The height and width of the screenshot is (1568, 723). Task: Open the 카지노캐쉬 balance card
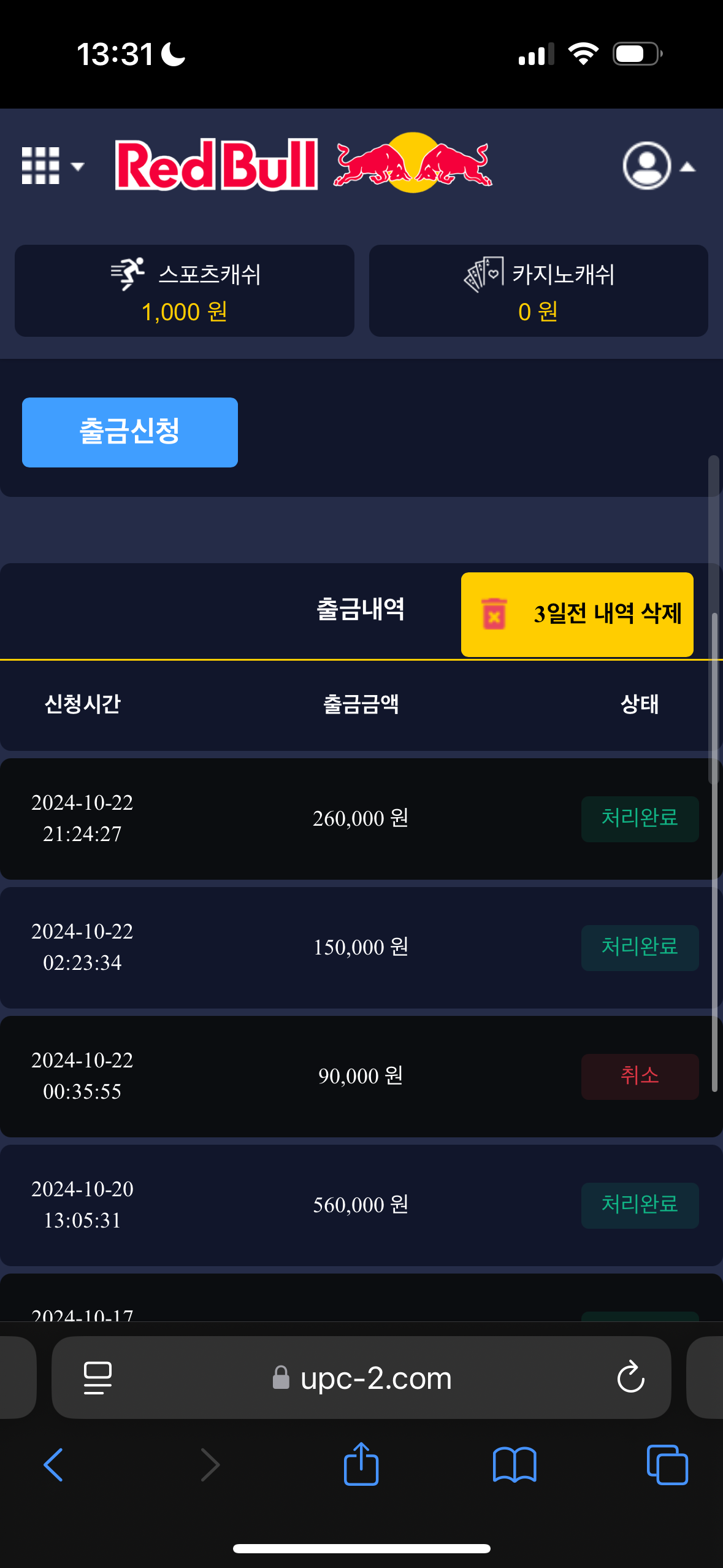coord(538,291)
